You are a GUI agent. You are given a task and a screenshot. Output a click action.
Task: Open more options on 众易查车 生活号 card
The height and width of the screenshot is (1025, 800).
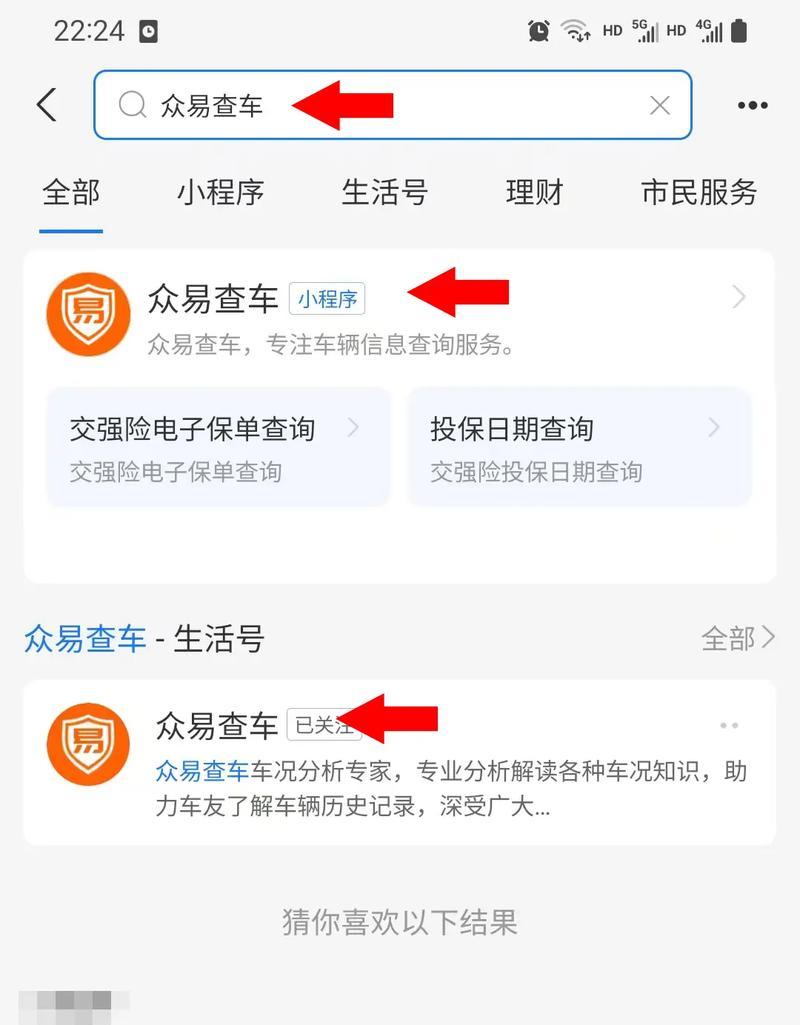[729, 726]
